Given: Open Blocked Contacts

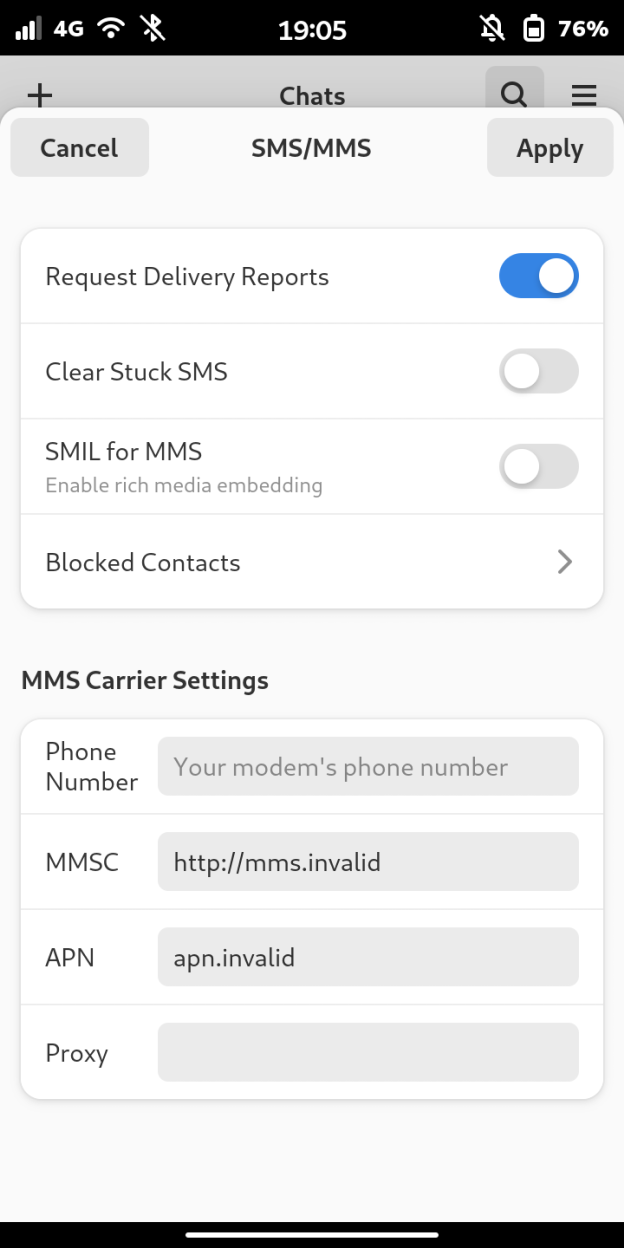Looking at the screenshot, I should click(311, 562).
